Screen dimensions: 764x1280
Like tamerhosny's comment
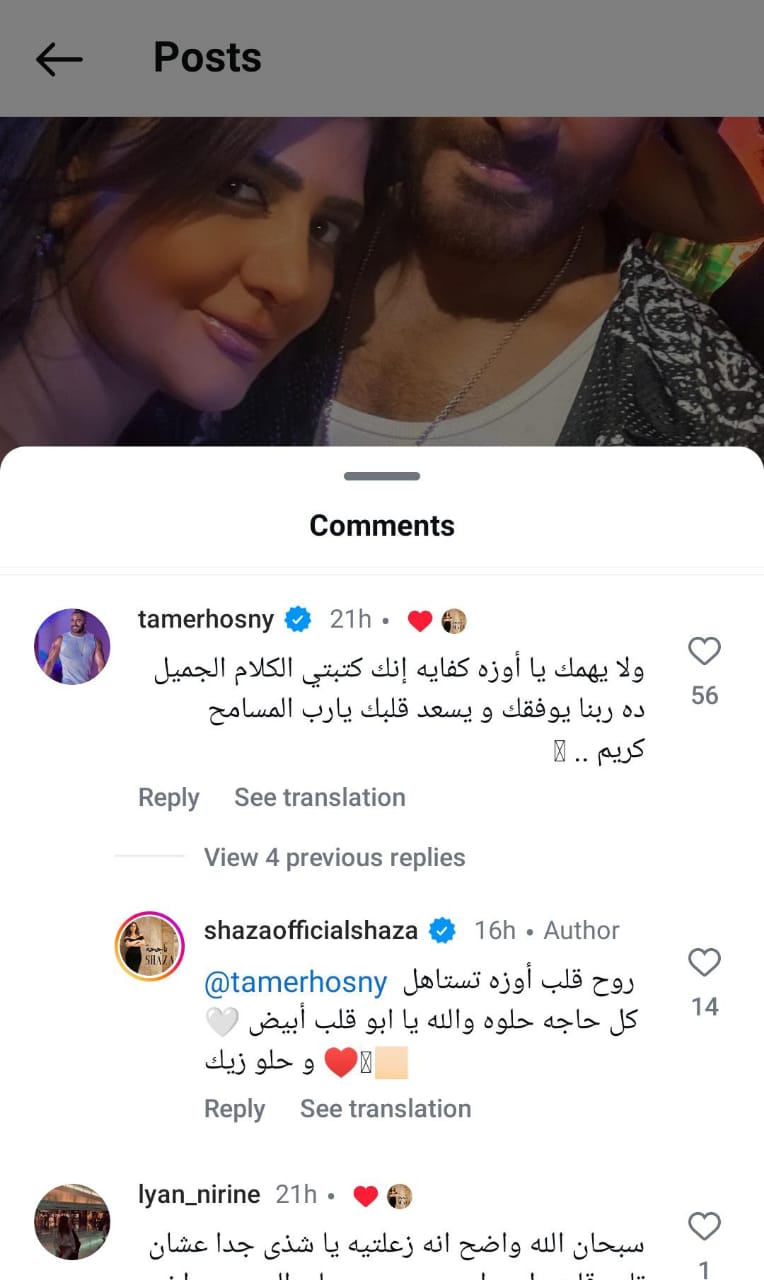point(704,652)
